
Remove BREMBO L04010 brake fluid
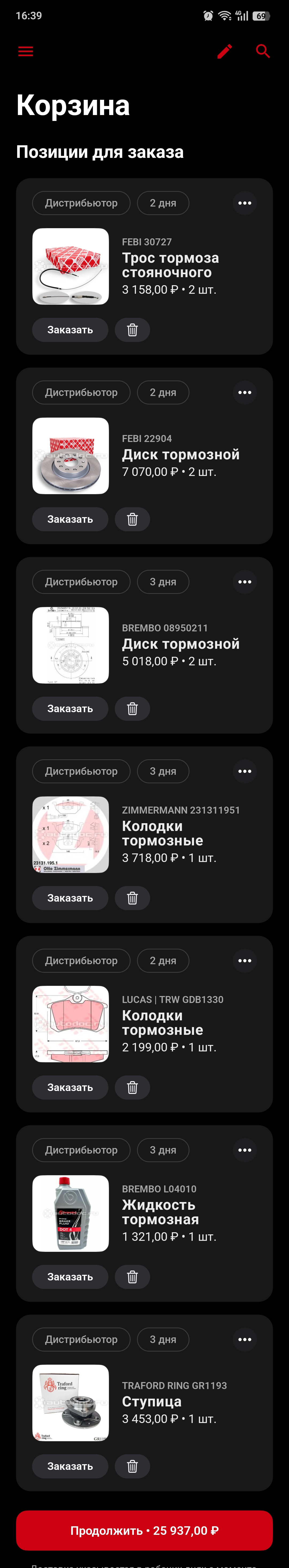coord(132,1276)
